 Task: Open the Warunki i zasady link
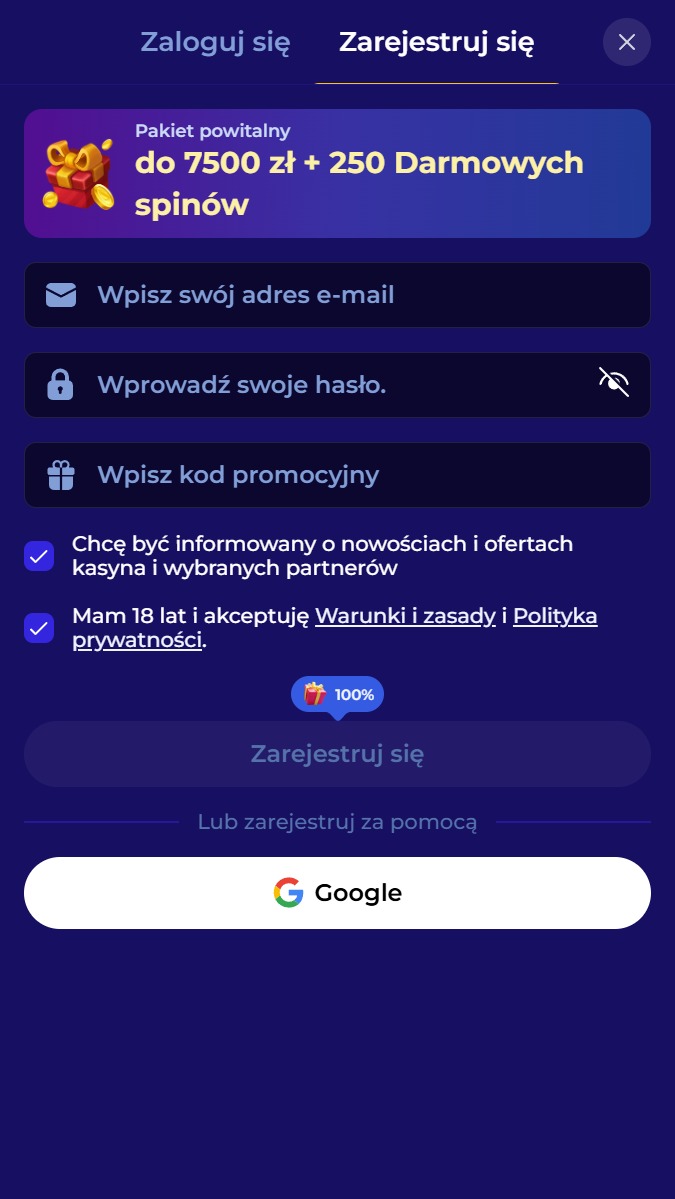[405, 616]
